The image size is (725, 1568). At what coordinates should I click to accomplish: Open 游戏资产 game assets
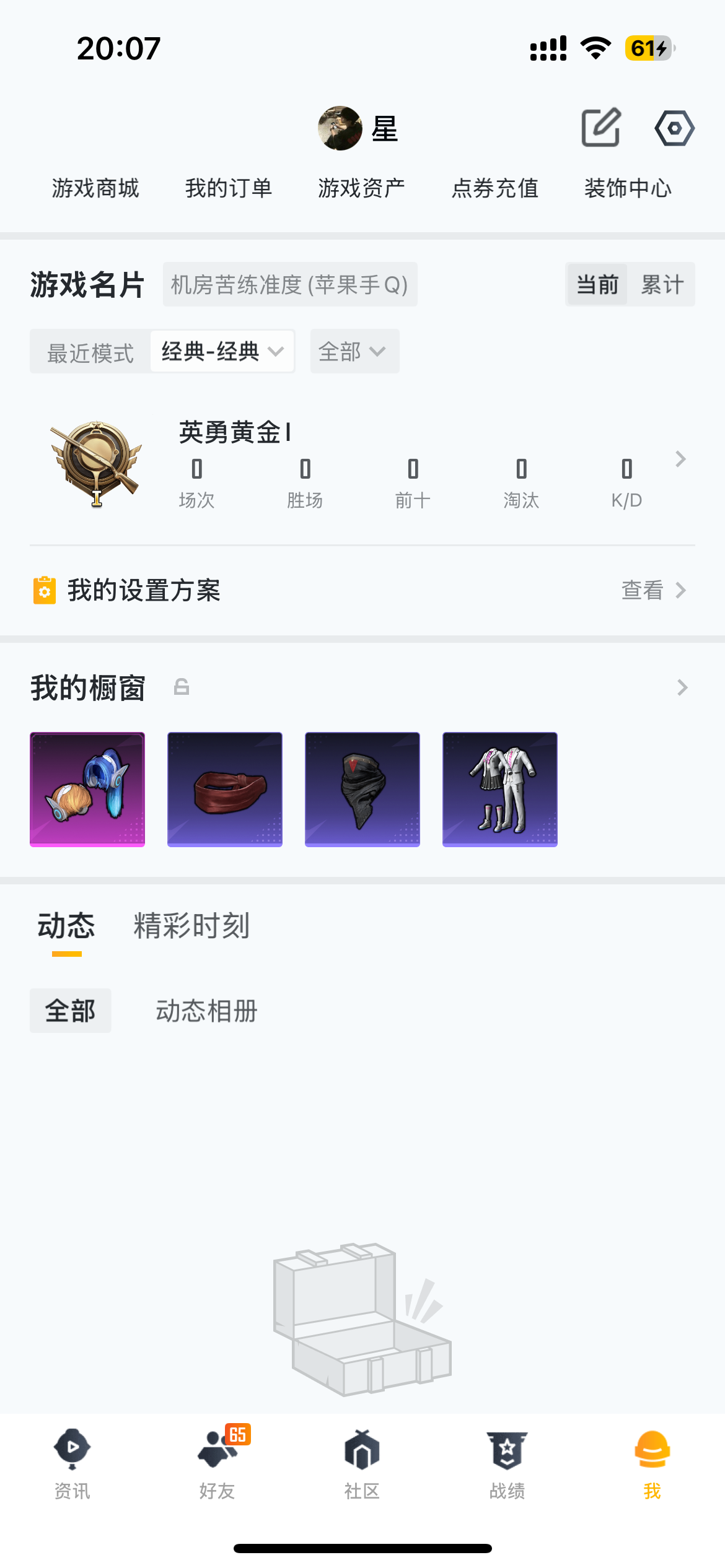(x=362, y=188)
